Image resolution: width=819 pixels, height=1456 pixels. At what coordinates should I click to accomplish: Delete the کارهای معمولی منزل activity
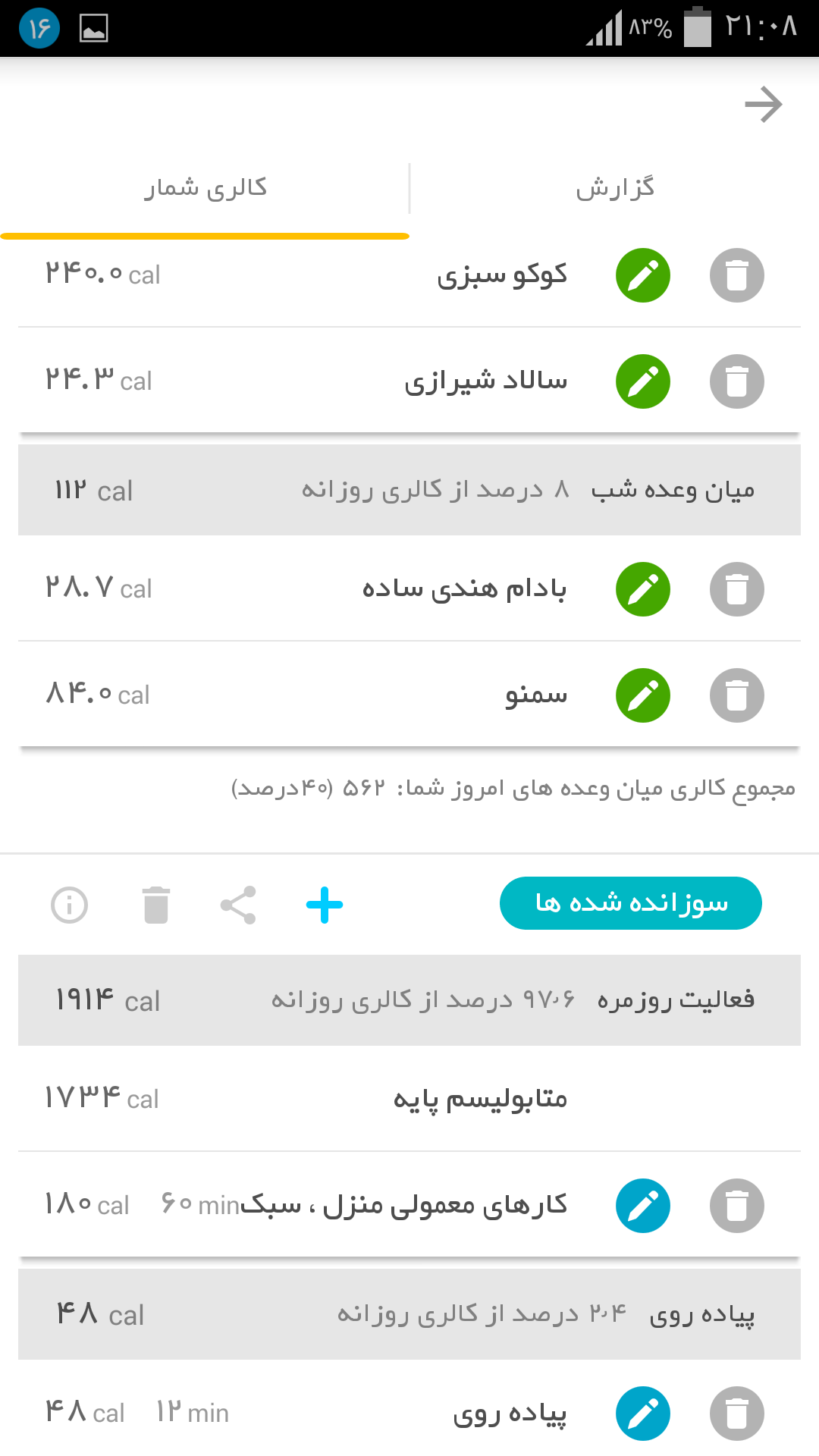coord(736,1206)
